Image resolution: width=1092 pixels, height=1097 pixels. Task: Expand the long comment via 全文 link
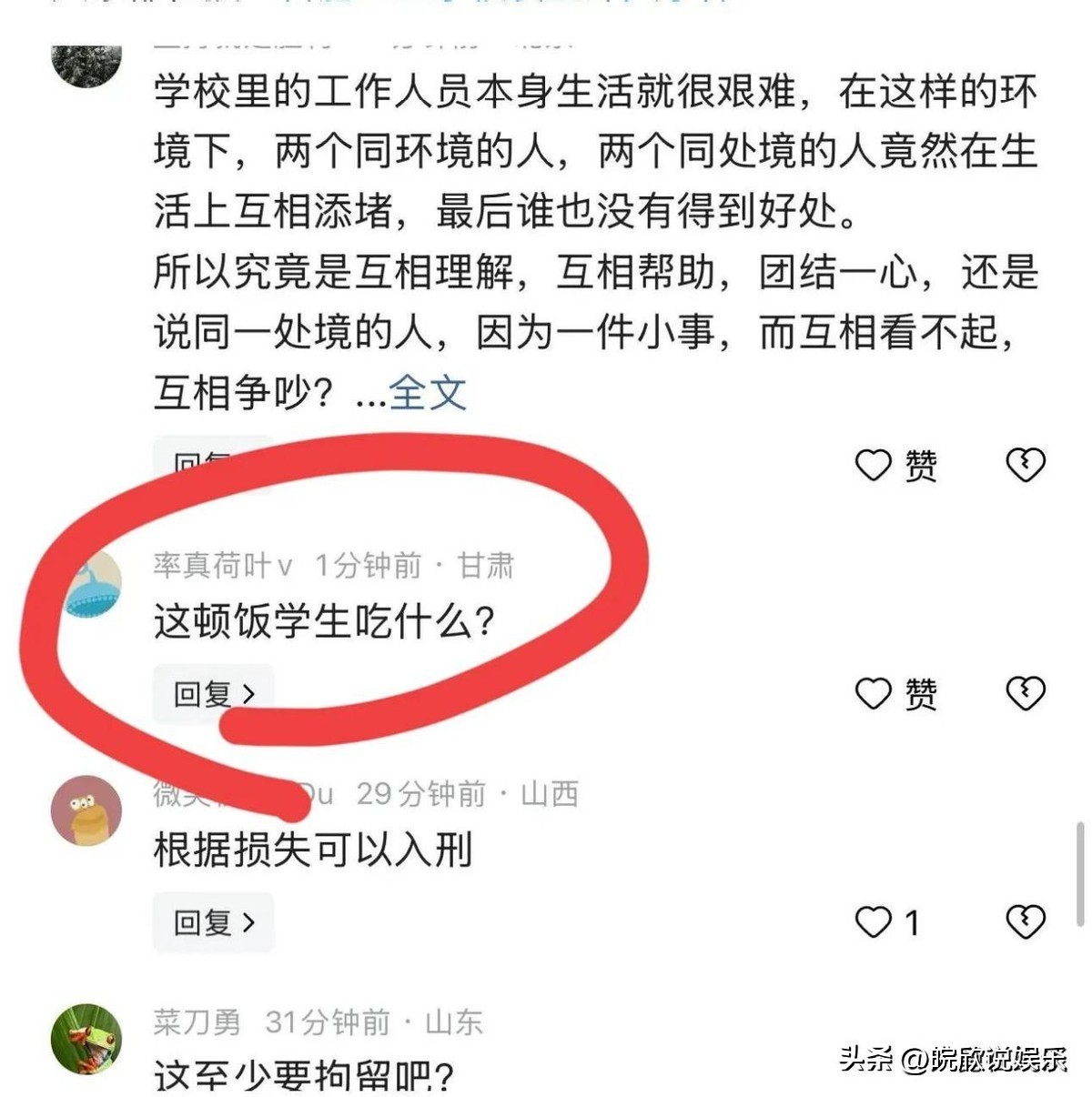click(x=428, y=393)
